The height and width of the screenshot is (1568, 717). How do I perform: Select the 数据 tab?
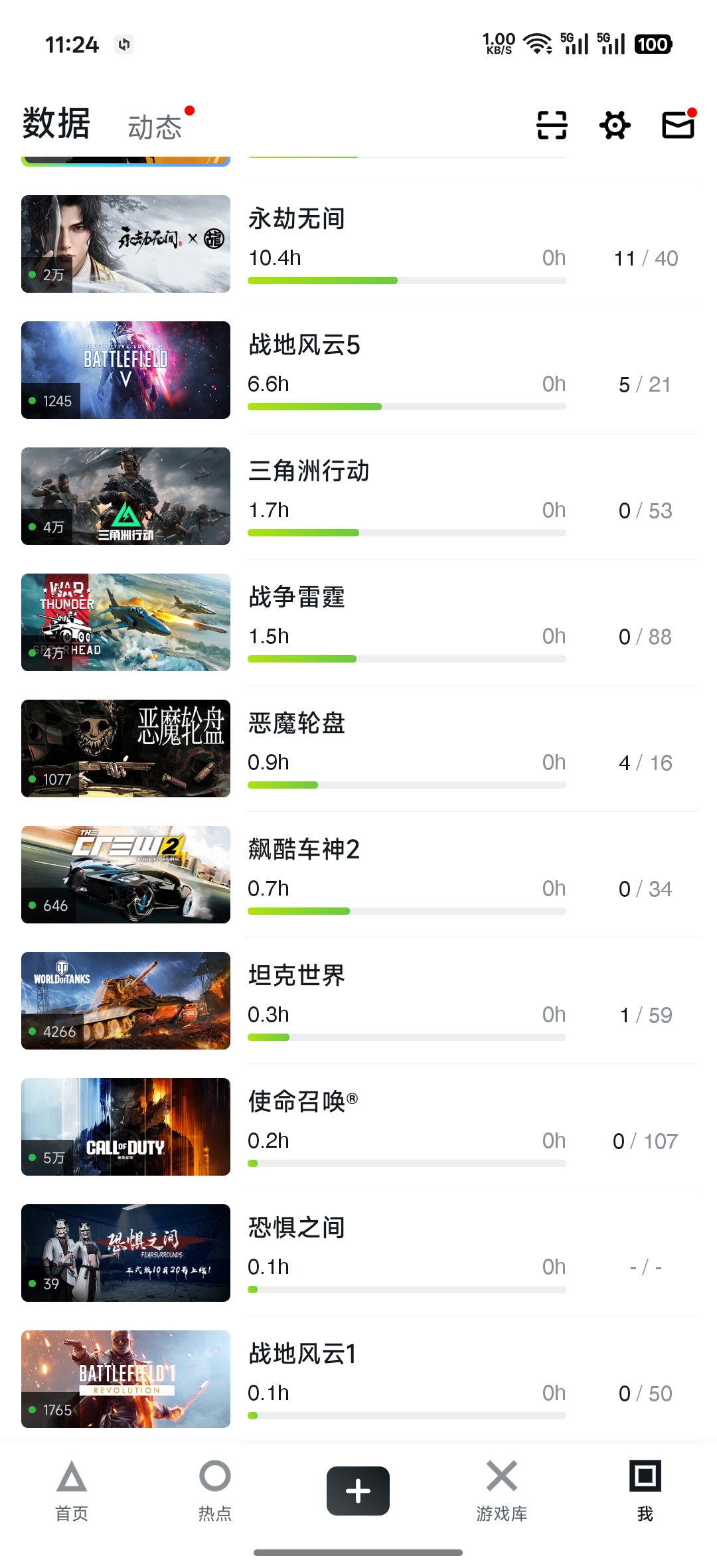tap(56, 124)
